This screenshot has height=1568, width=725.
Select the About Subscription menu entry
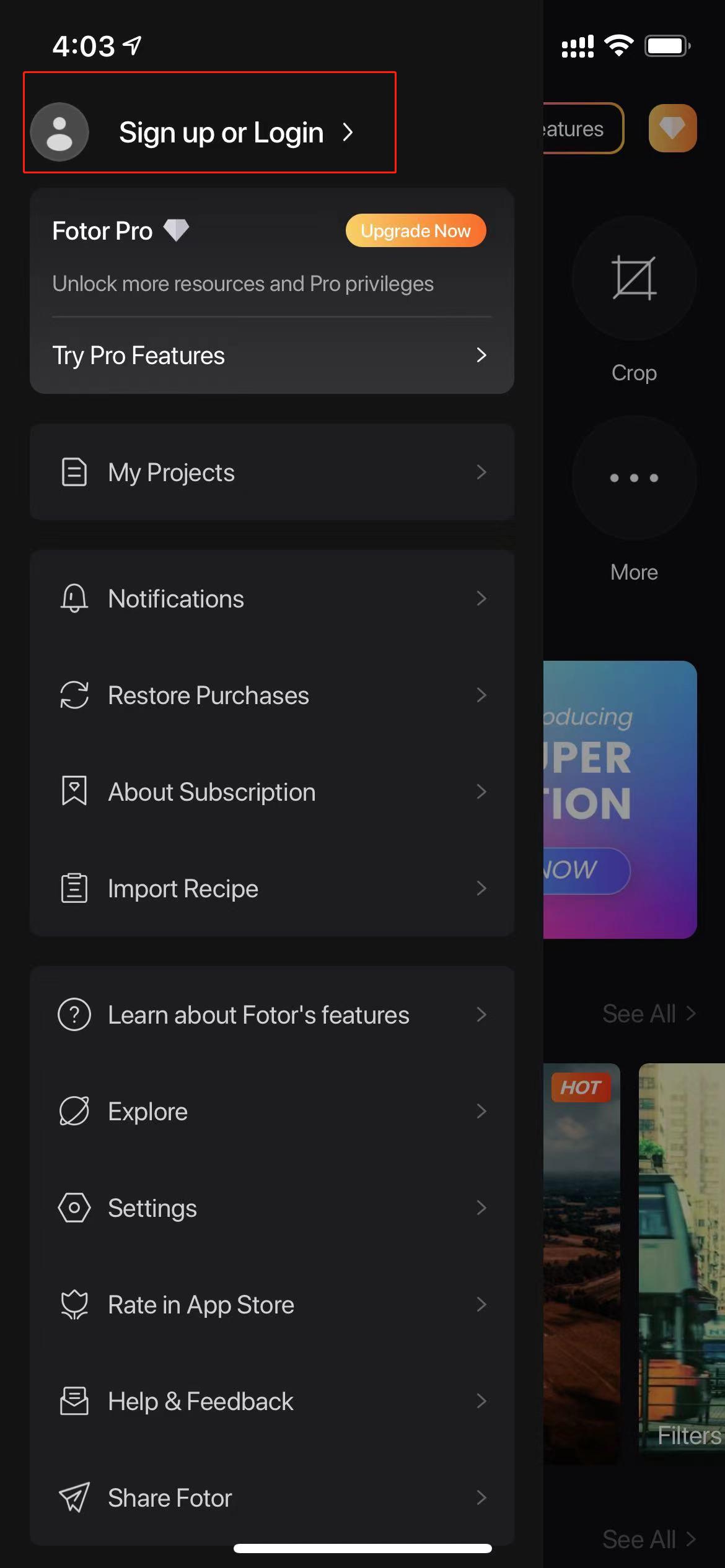coord(211,791)
